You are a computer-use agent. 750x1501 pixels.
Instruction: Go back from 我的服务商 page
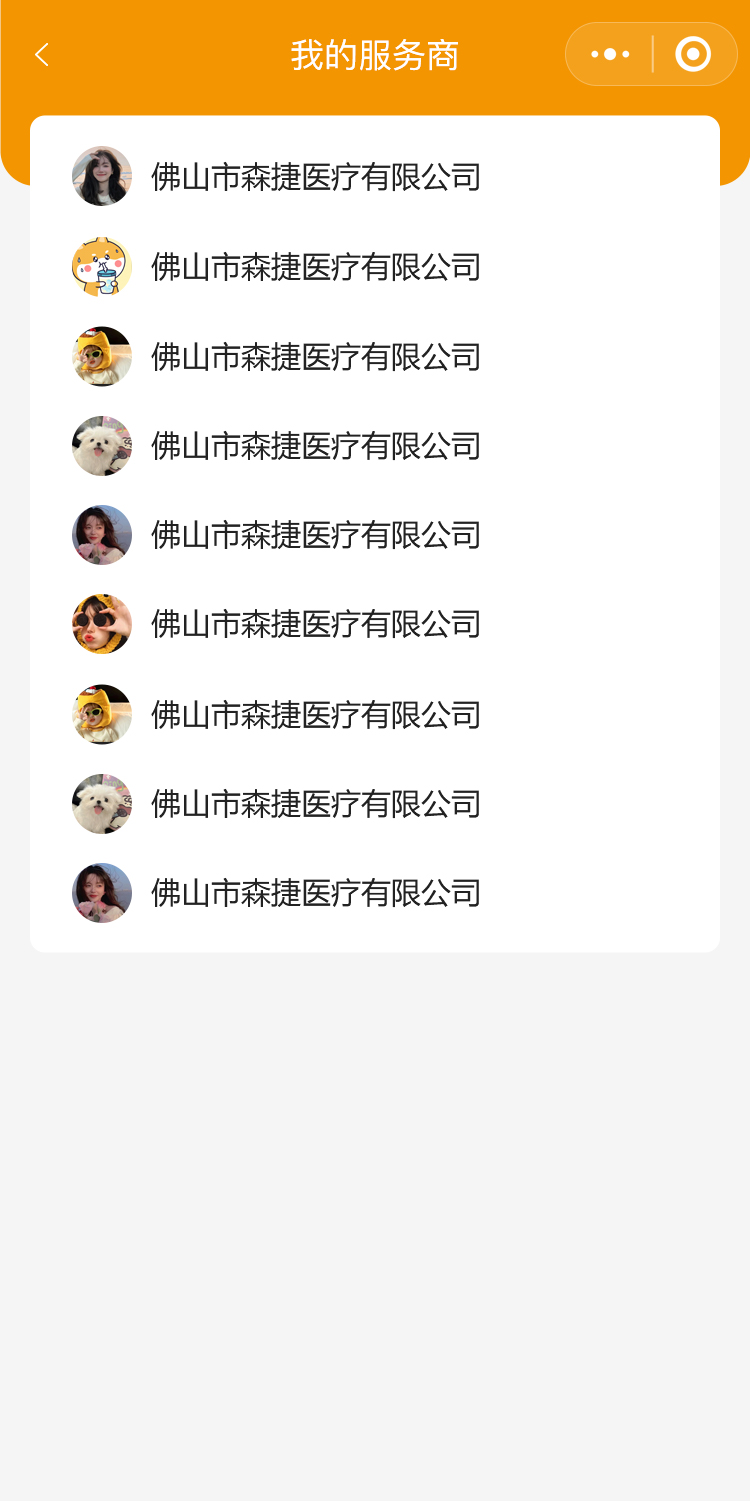42,55
